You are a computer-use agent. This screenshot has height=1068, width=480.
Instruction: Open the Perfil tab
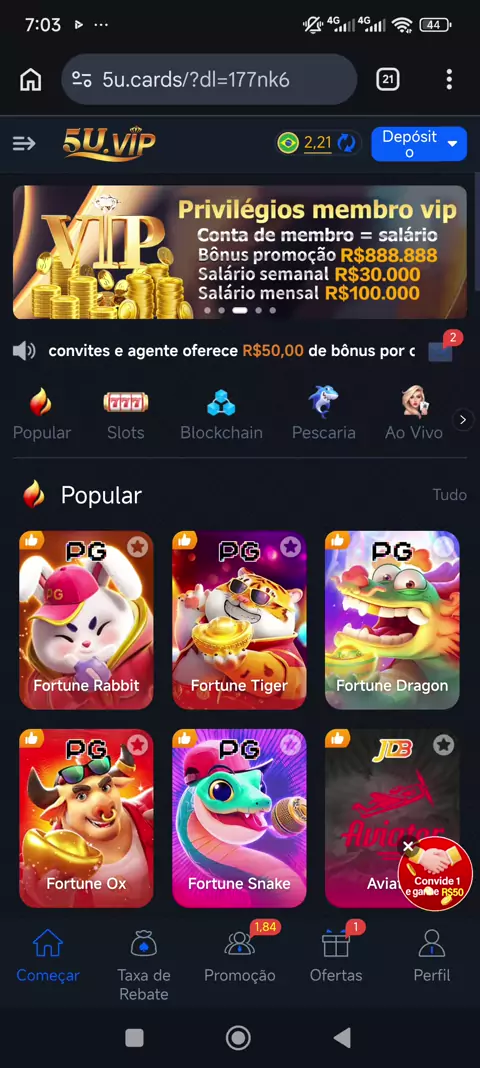432,956
